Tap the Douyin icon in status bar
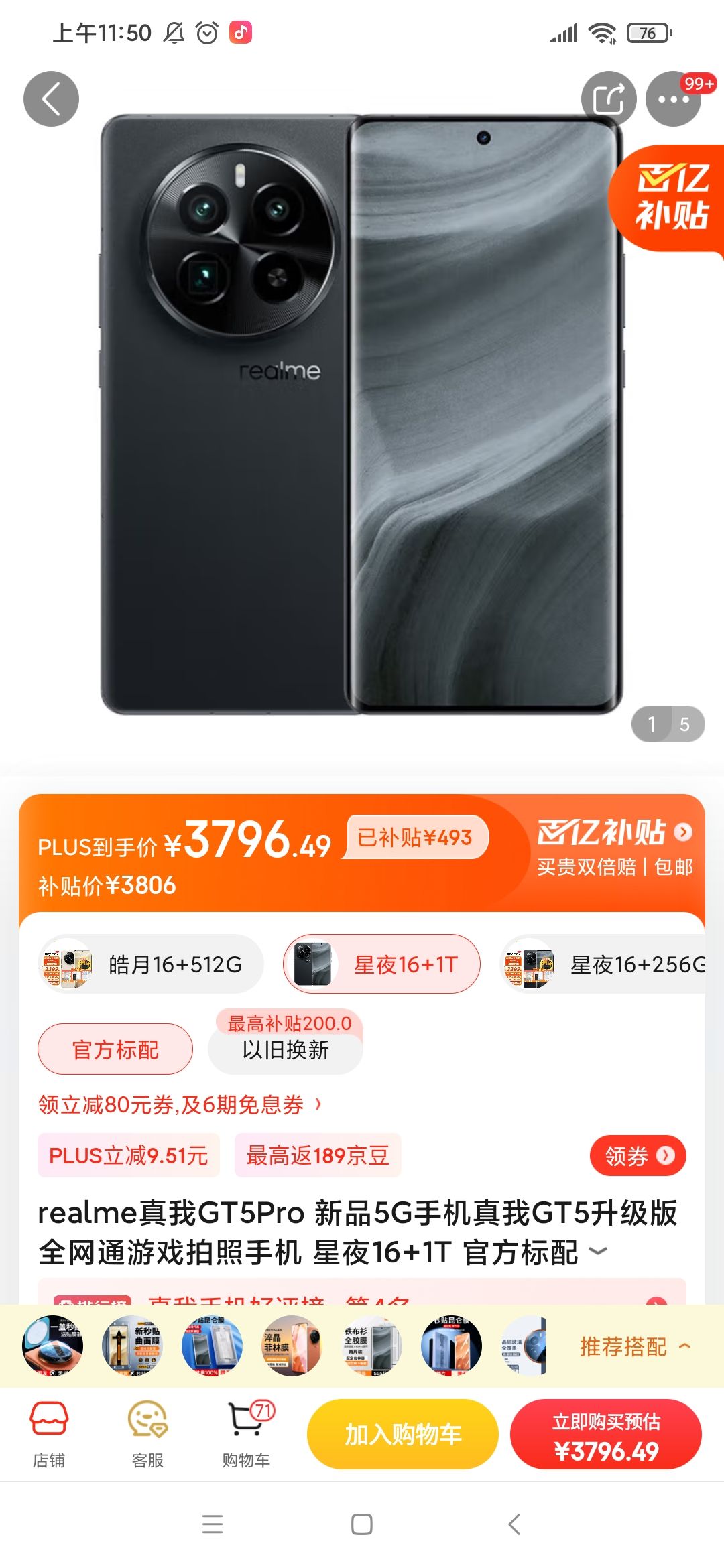The height and width of the screenshot is (1568, 724). (241, 31)
